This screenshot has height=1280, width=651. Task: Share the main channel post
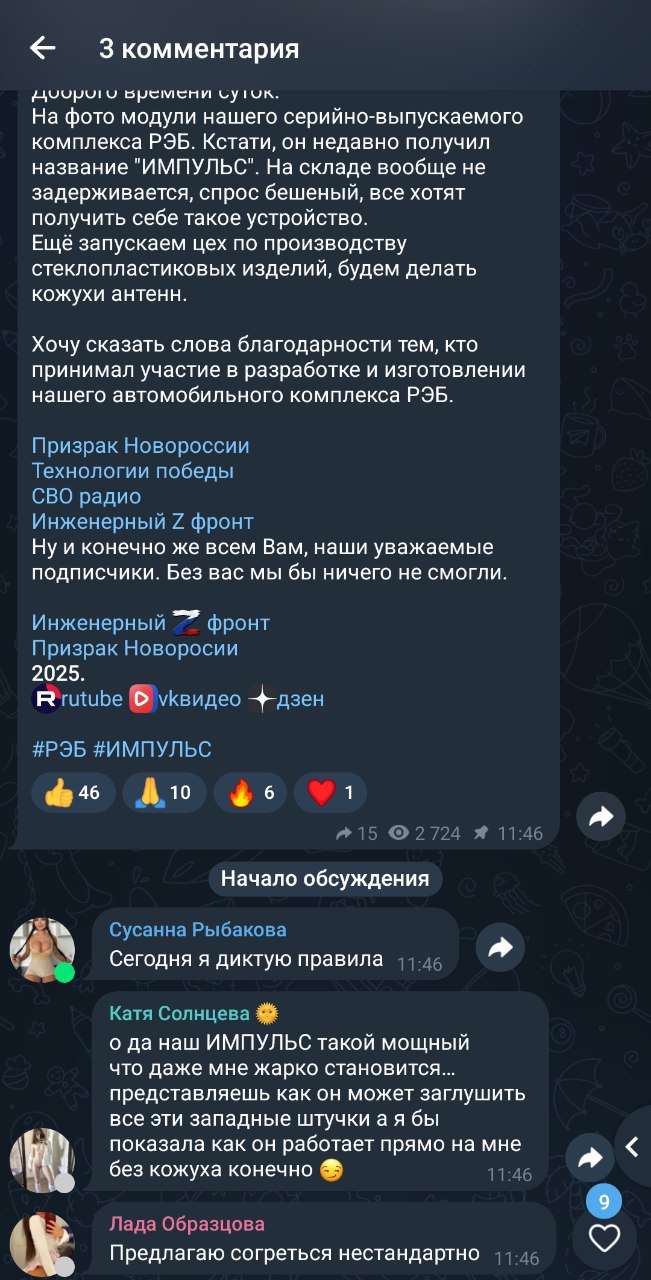pos(600,817)
